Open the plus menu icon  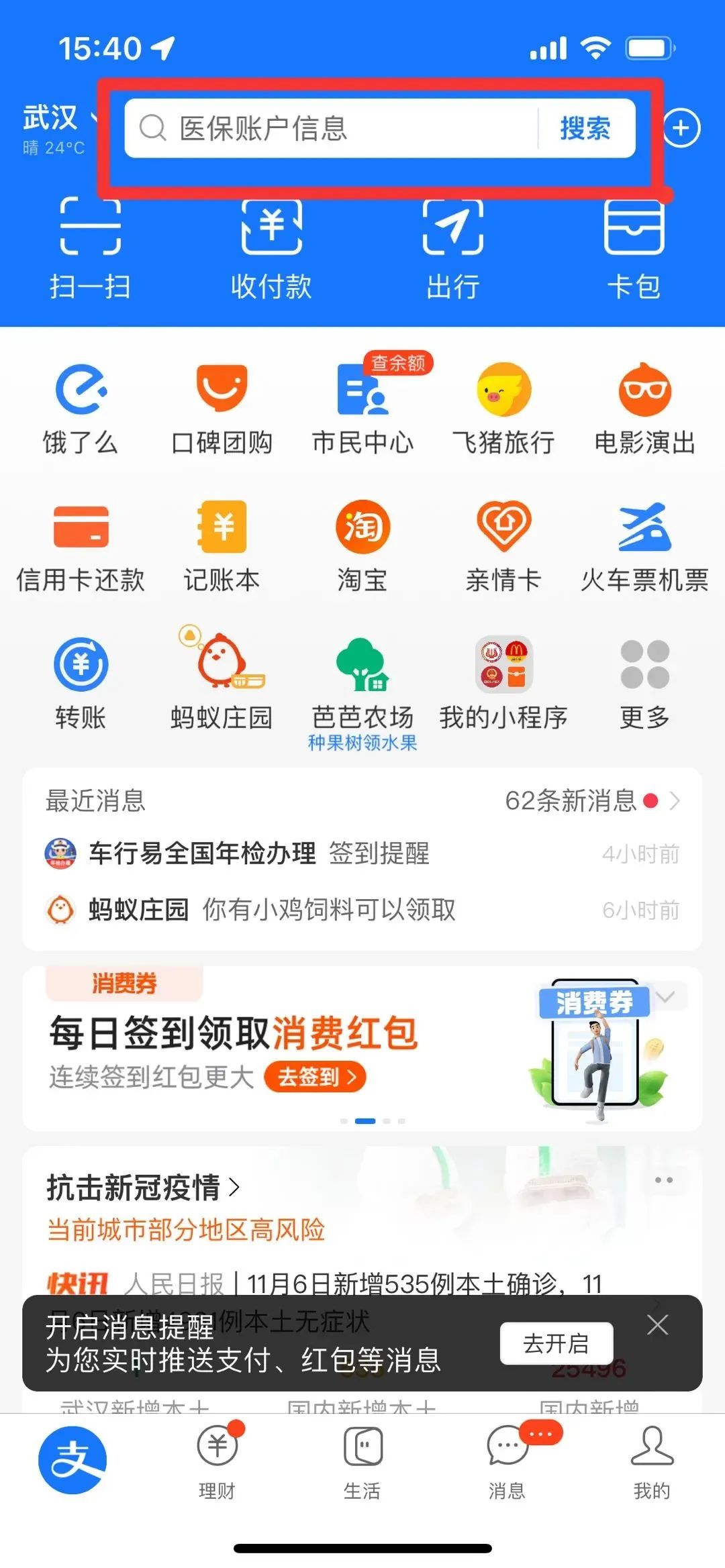(681, 128)
